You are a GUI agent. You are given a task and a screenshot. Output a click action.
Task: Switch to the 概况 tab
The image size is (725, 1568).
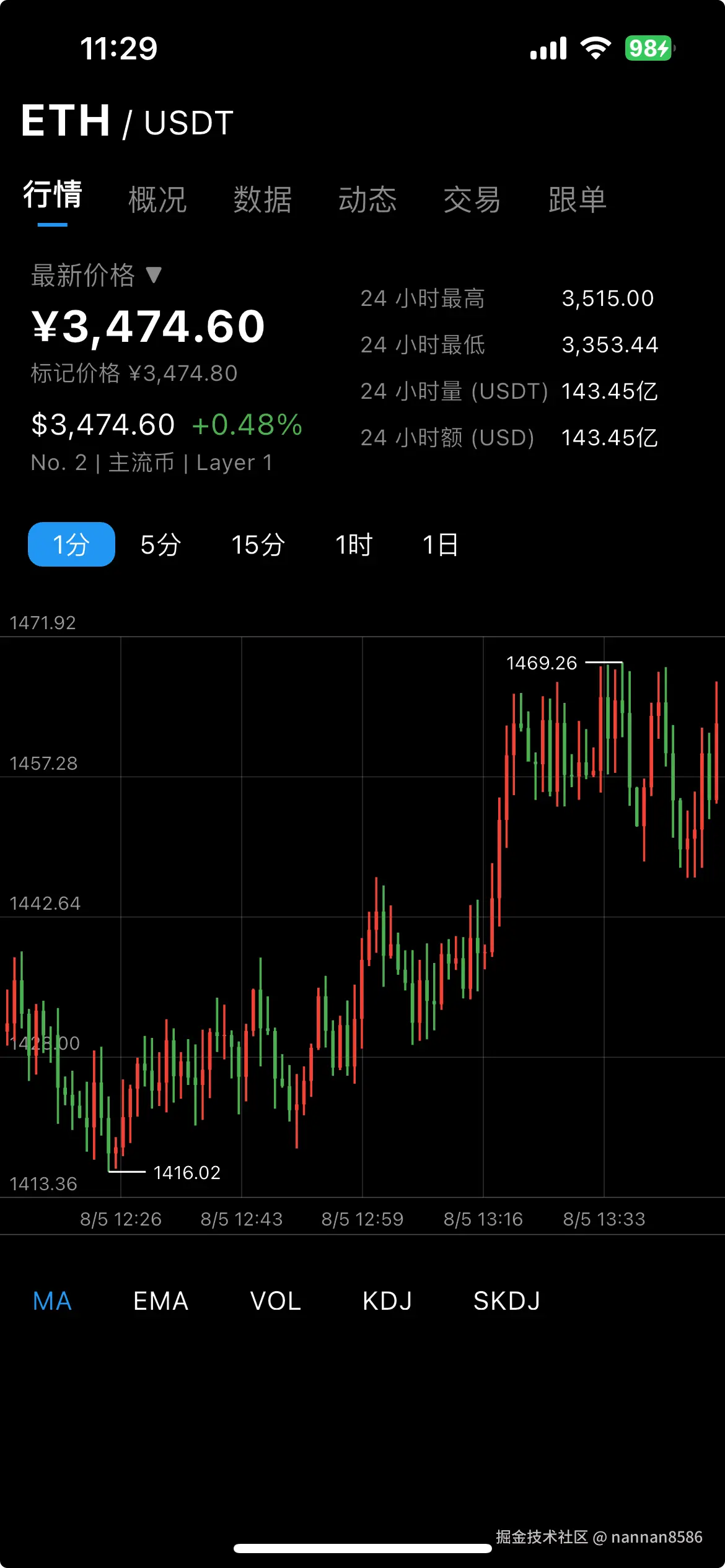click(157, 199)
